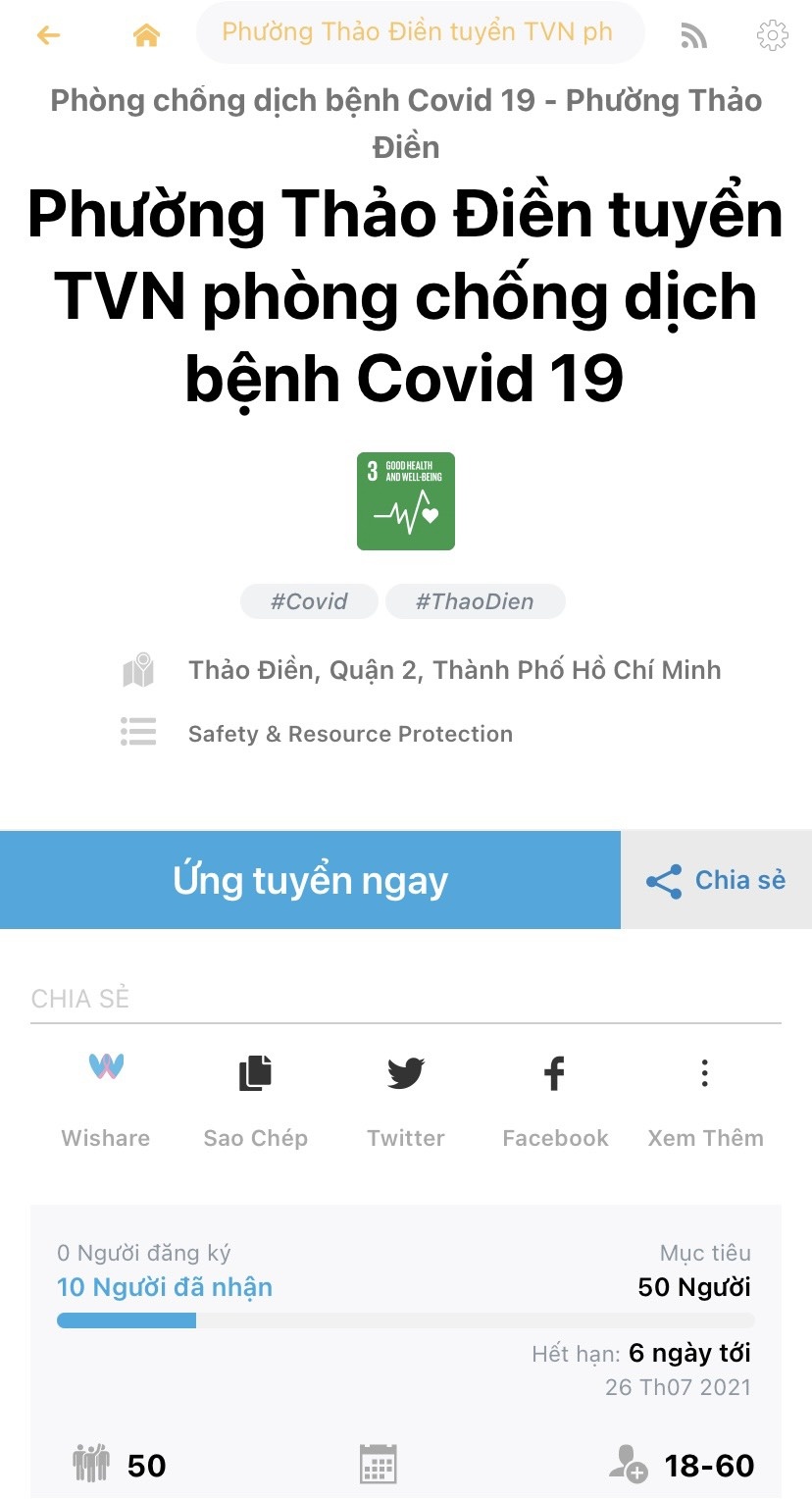Open the home icon

point(146,36)
